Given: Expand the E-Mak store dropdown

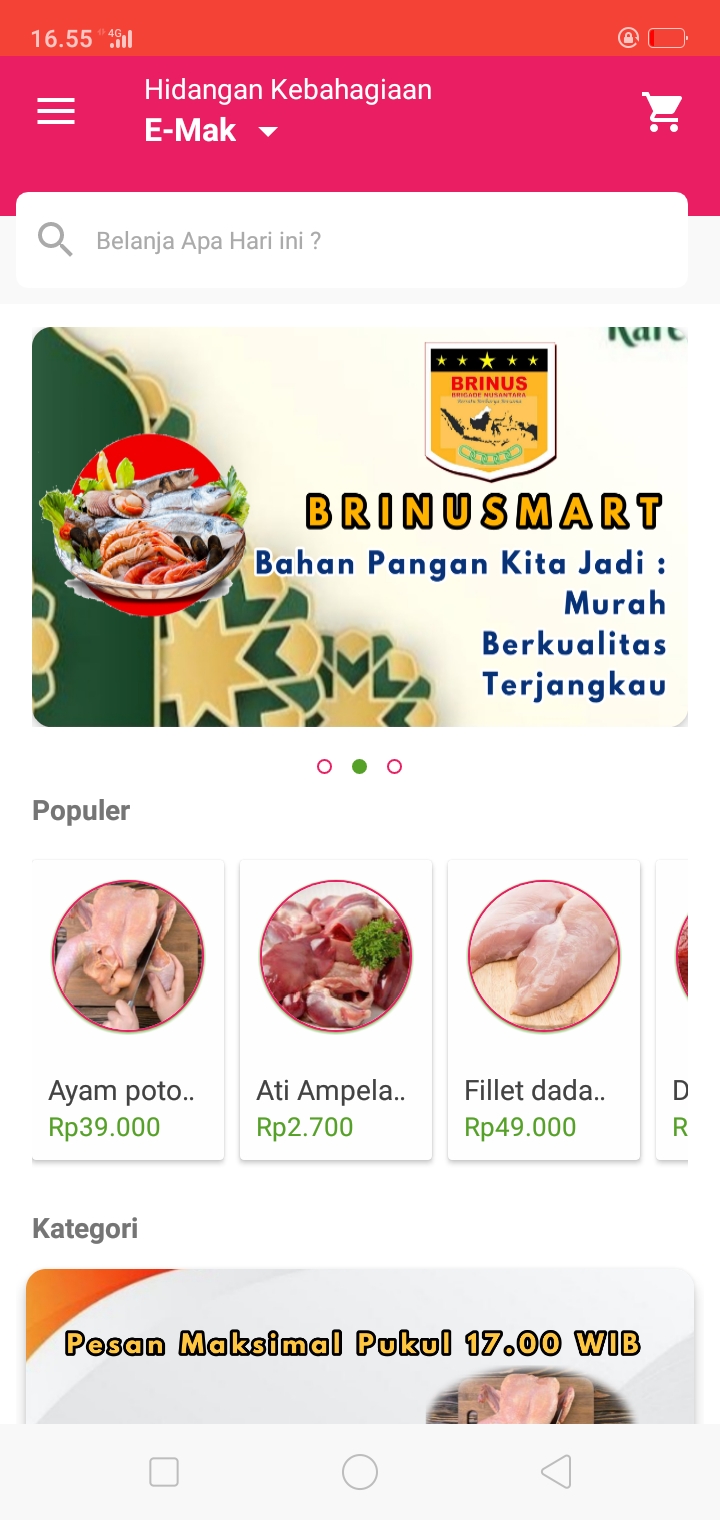Looking at the screenshot, I should (267, 131).
